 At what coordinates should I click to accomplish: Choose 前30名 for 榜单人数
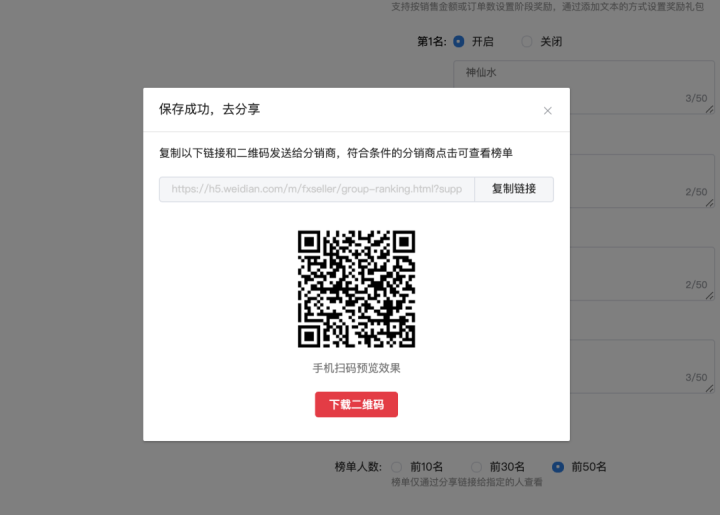click(x=477, y=466)
